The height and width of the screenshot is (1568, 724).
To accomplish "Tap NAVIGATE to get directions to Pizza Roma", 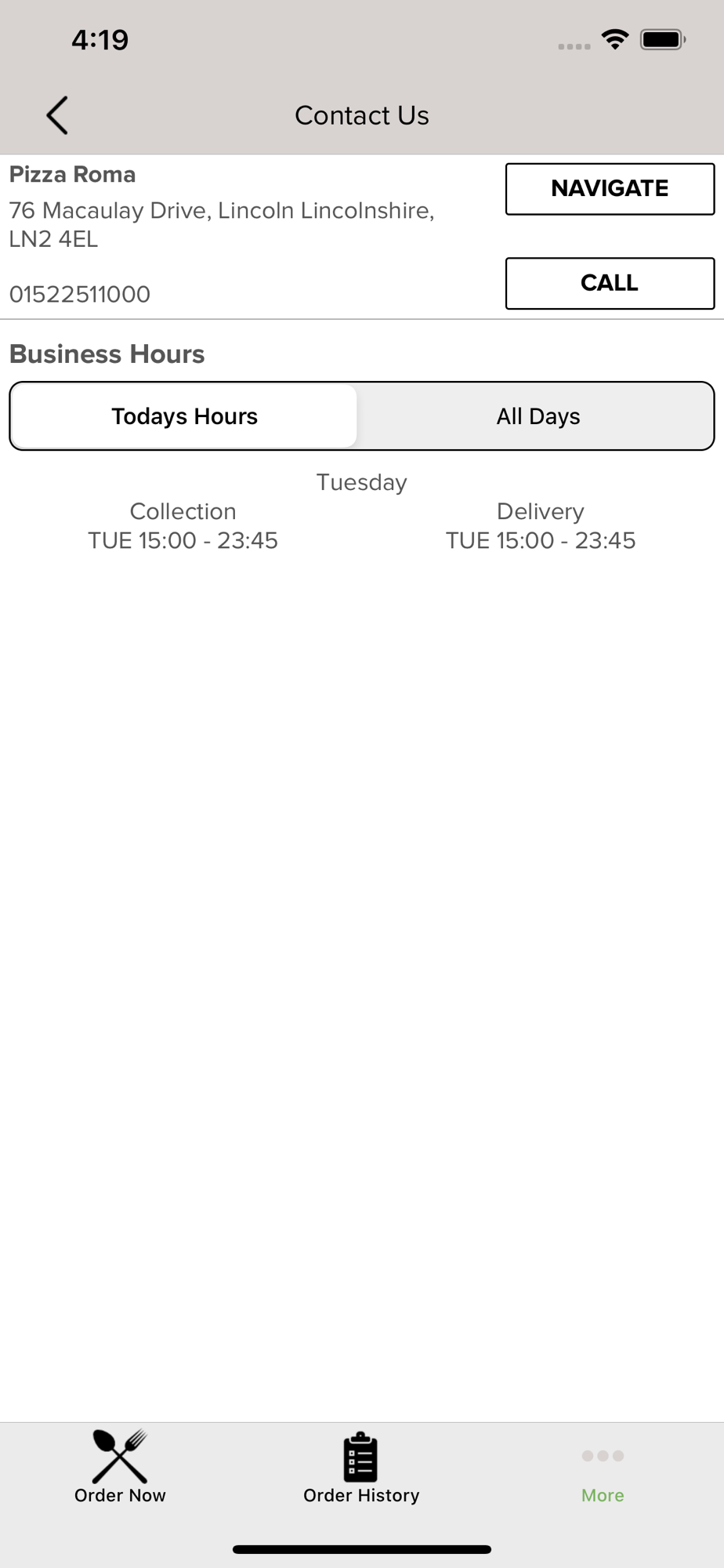I will [610, 189].
